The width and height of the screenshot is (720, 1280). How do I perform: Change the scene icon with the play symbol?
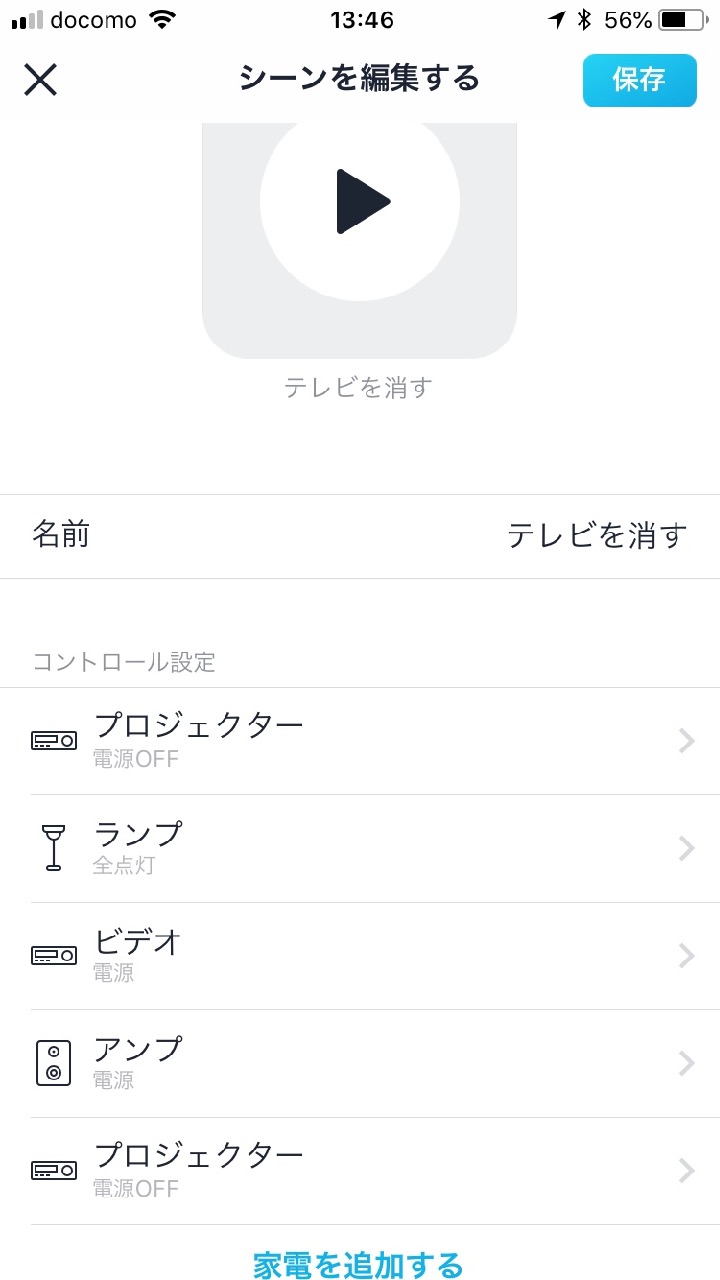coord(360,202)
